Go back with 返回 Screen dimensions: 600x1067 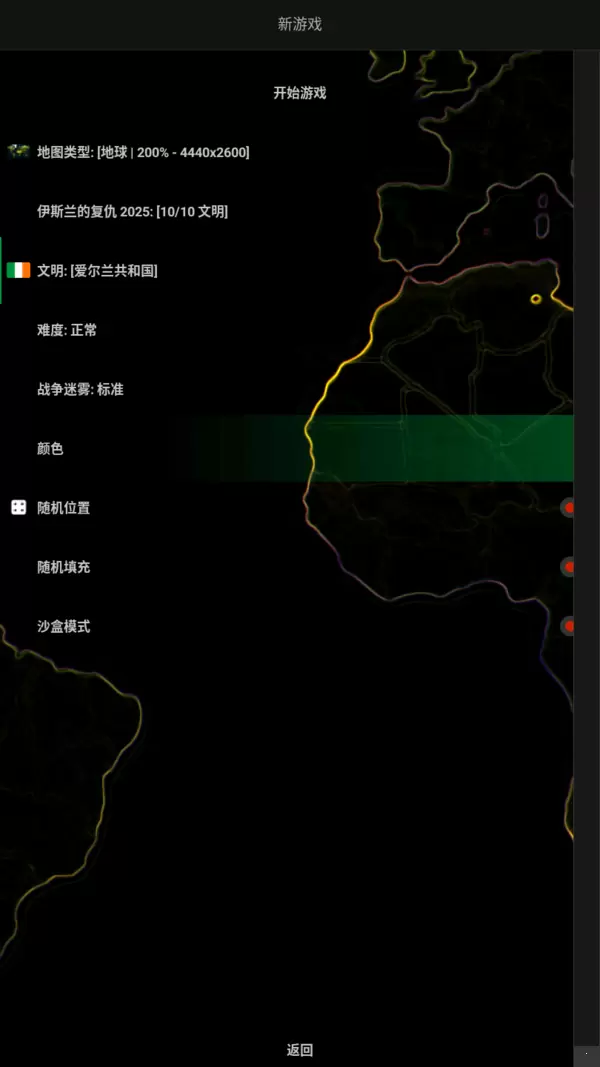(300, 1050)
